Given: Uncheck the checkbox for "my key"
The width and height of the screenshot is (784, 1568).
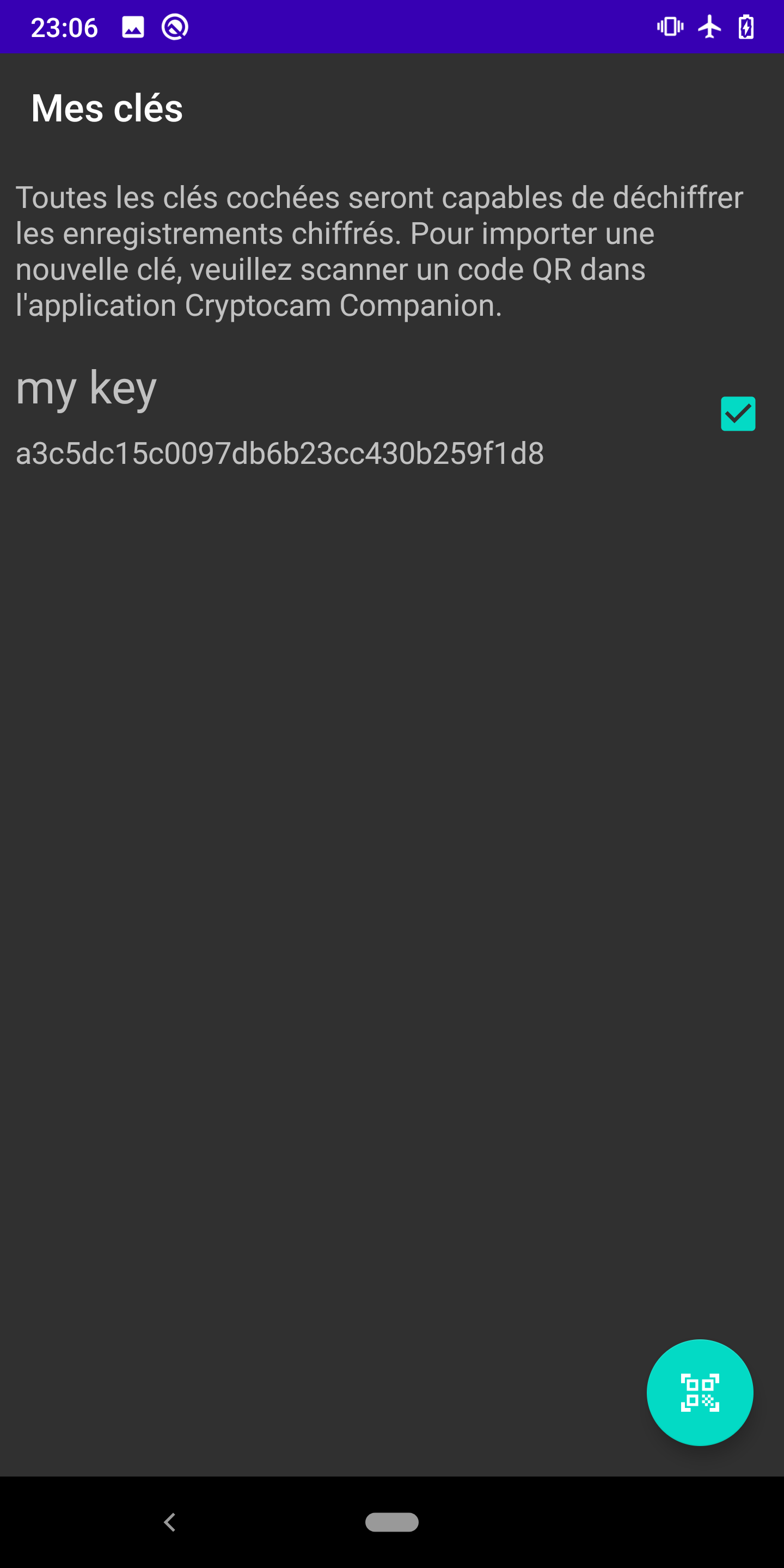Looking at the screenshot, I should coord(738,414).
